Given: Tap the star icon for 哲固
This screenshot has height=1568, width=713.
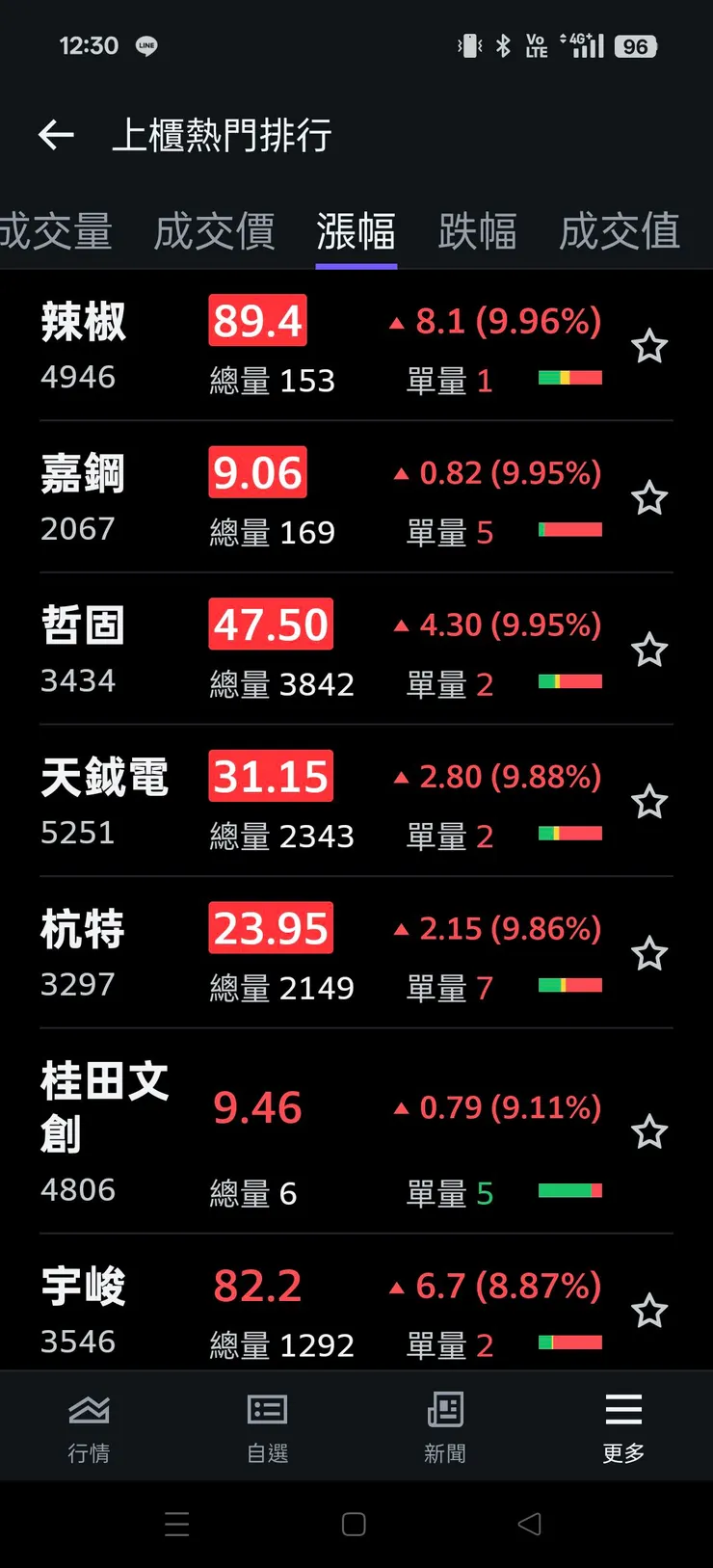Looking at the screenshot, I should [649, 651].
